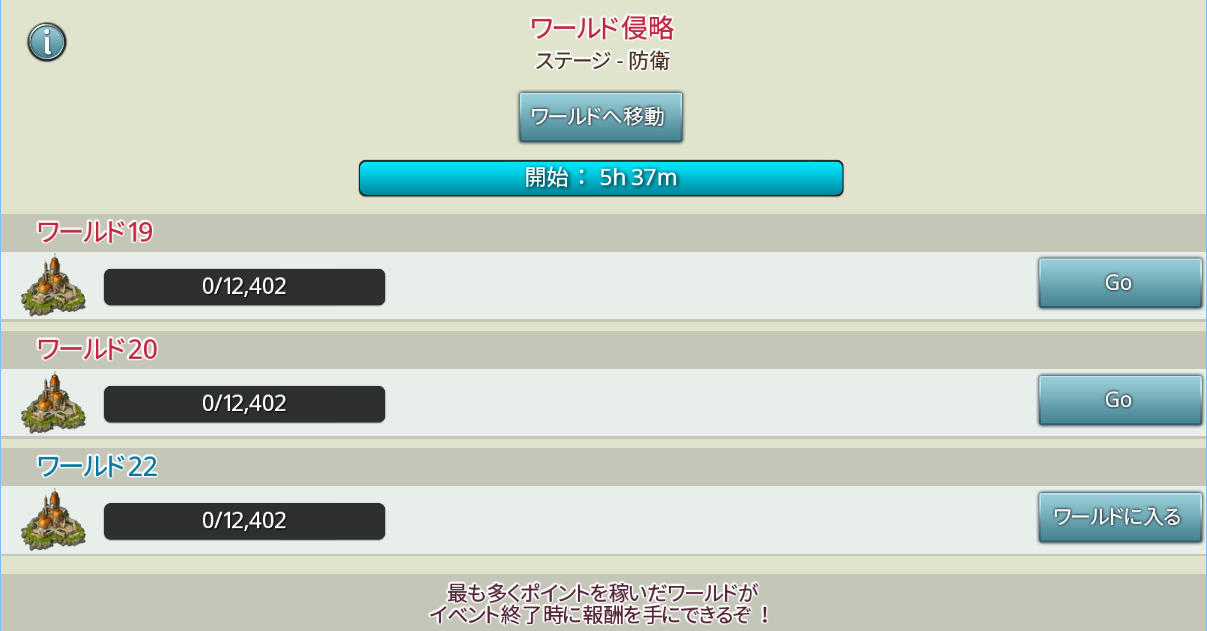Tap Go for ワールド19
This screenshot has width=1207, height=631.
1119,283
